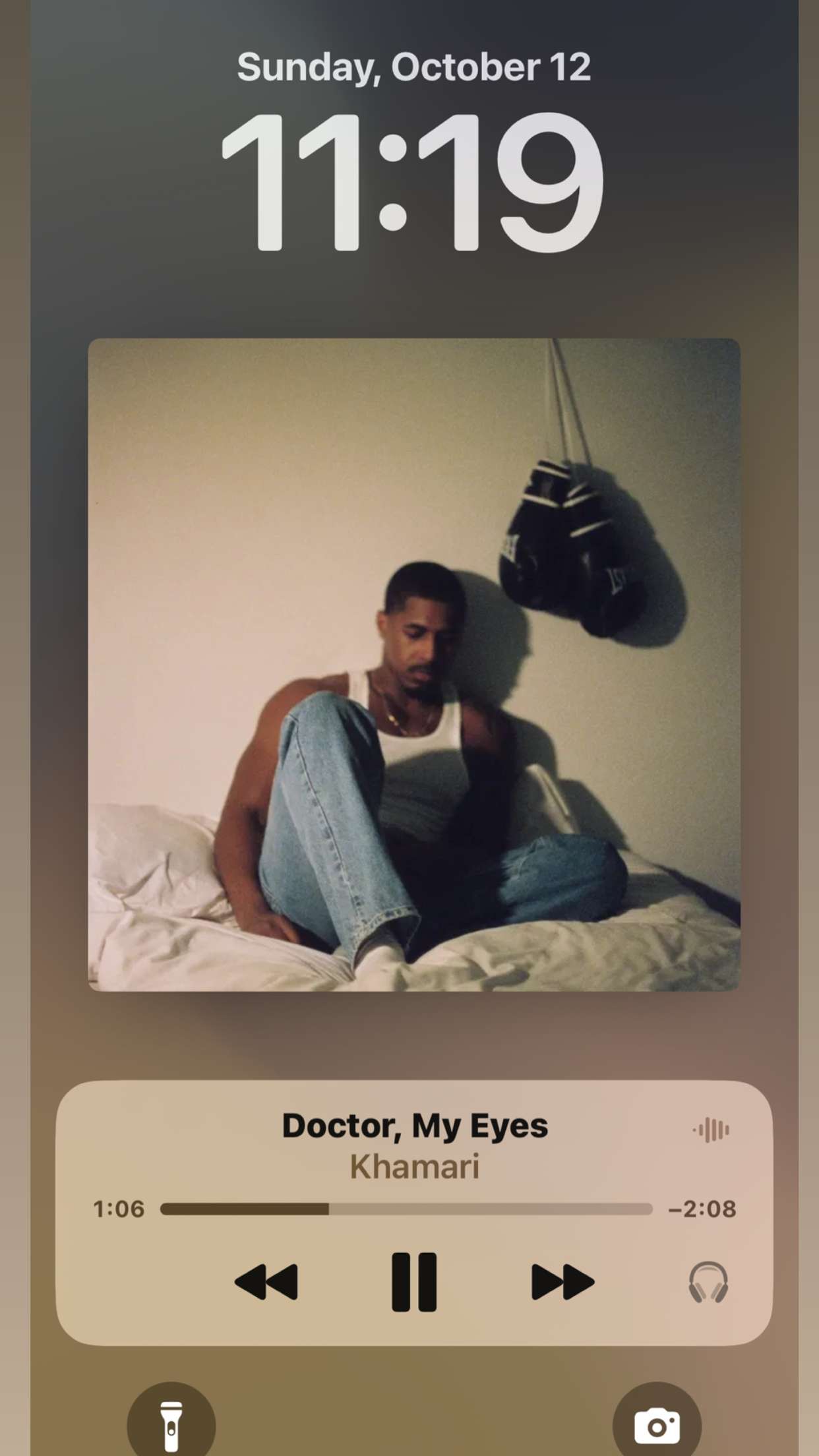Go back to the previous track

pyautogui.click(x=266, y=1282)
